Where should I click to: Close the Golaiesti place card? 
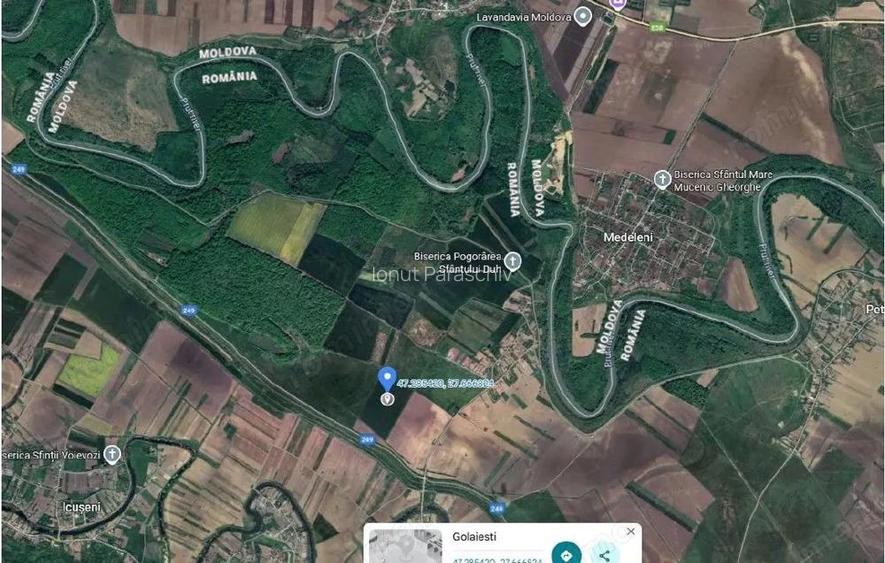(630, 532)
